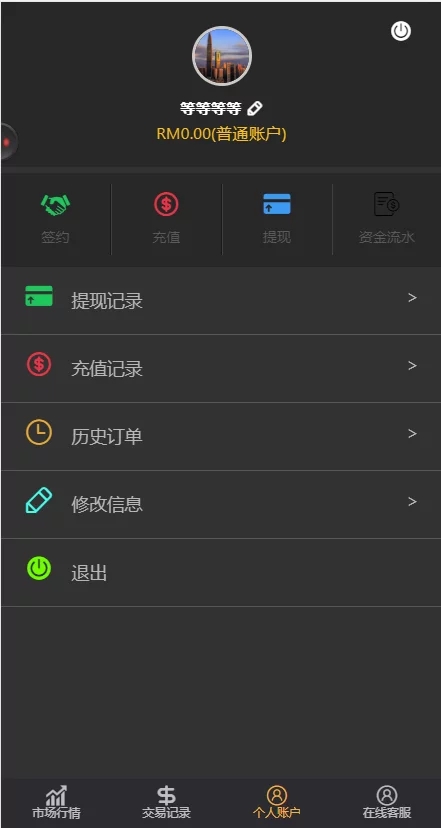
Task: Open 签约 signing shortcut
Action: tap(55, 219)
